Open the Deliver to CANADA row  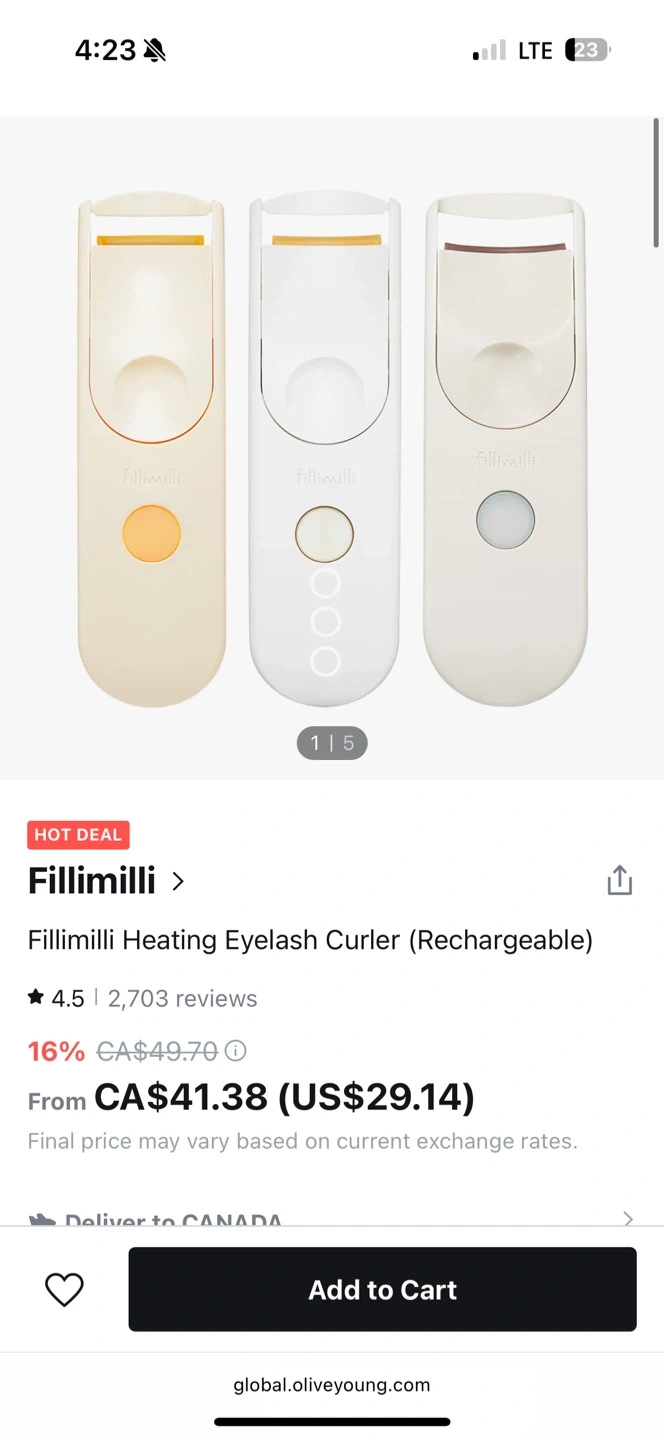coord(332,1218)
